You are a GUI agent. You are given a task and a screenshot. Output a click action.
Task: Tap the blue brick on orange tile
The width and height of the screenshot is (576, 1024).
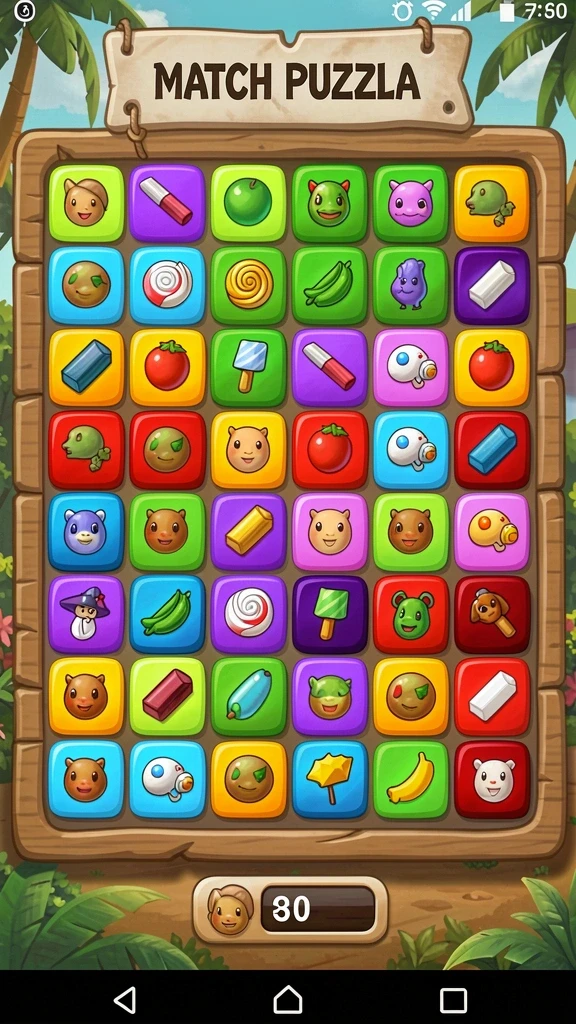(86, 368)
